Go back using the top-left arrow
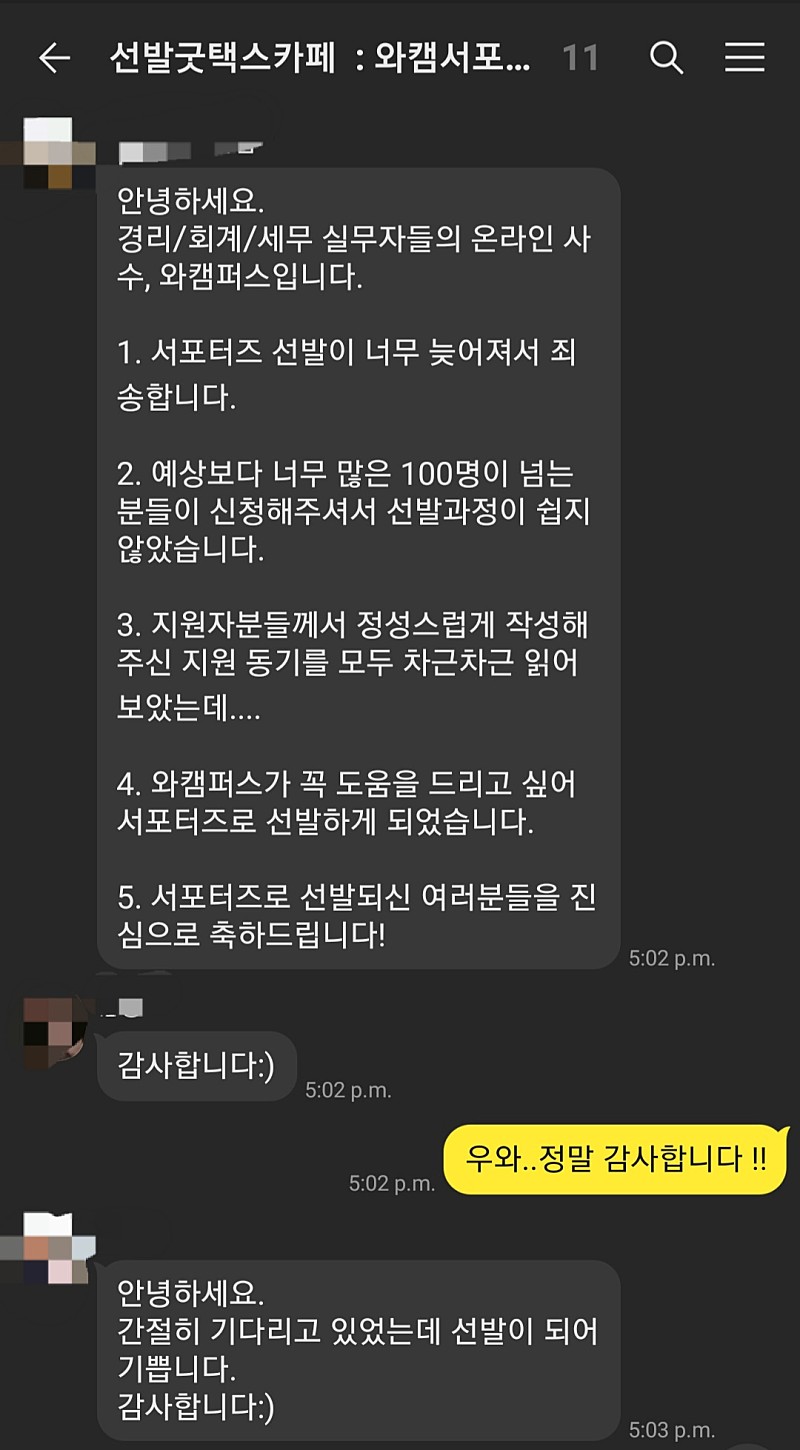800x1450 pixels. pos(54,58)
